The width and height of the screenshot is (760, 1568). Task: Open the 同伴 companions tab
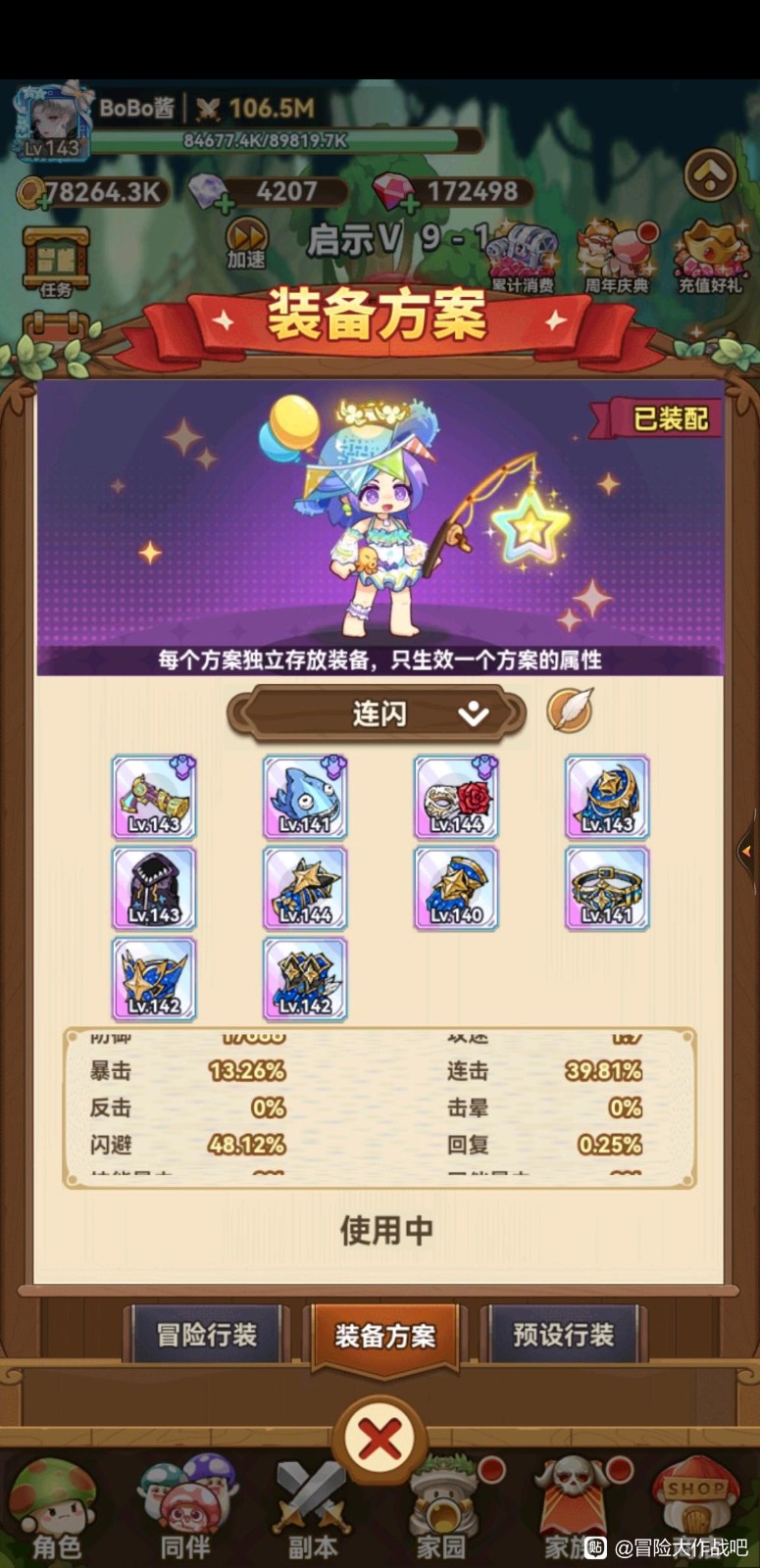coord(186,1510)
